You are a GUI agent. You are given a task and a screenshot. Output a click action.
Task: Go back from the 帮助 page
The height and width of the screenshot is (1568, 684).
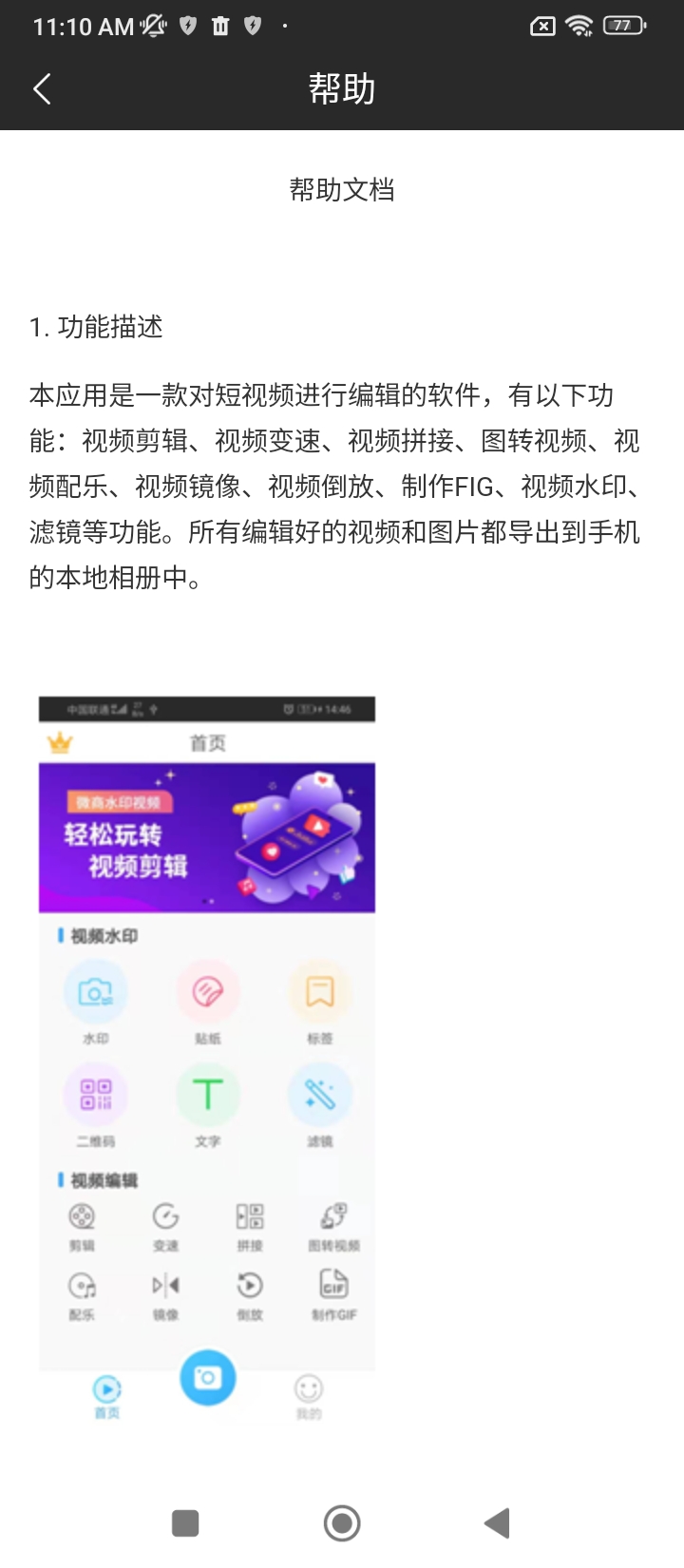click(42, 89)
